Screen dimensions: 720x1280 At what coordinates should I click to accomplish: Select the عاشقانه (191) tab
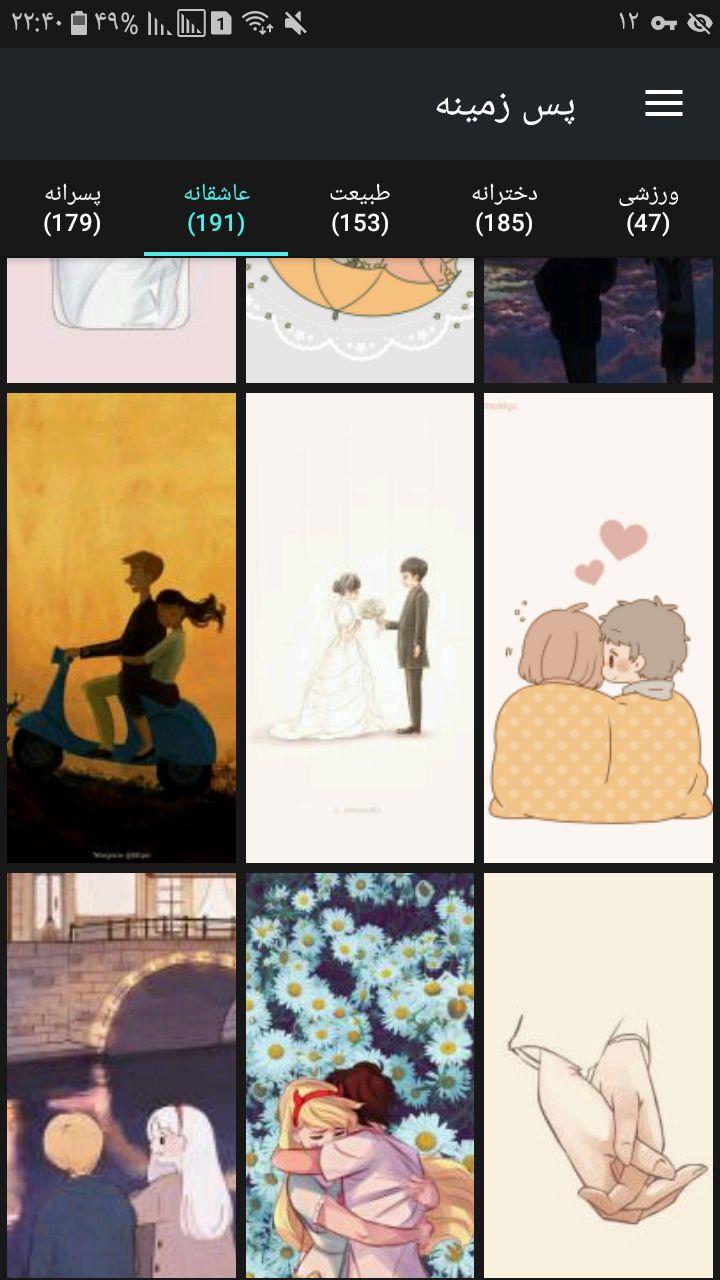pos(216,209)
